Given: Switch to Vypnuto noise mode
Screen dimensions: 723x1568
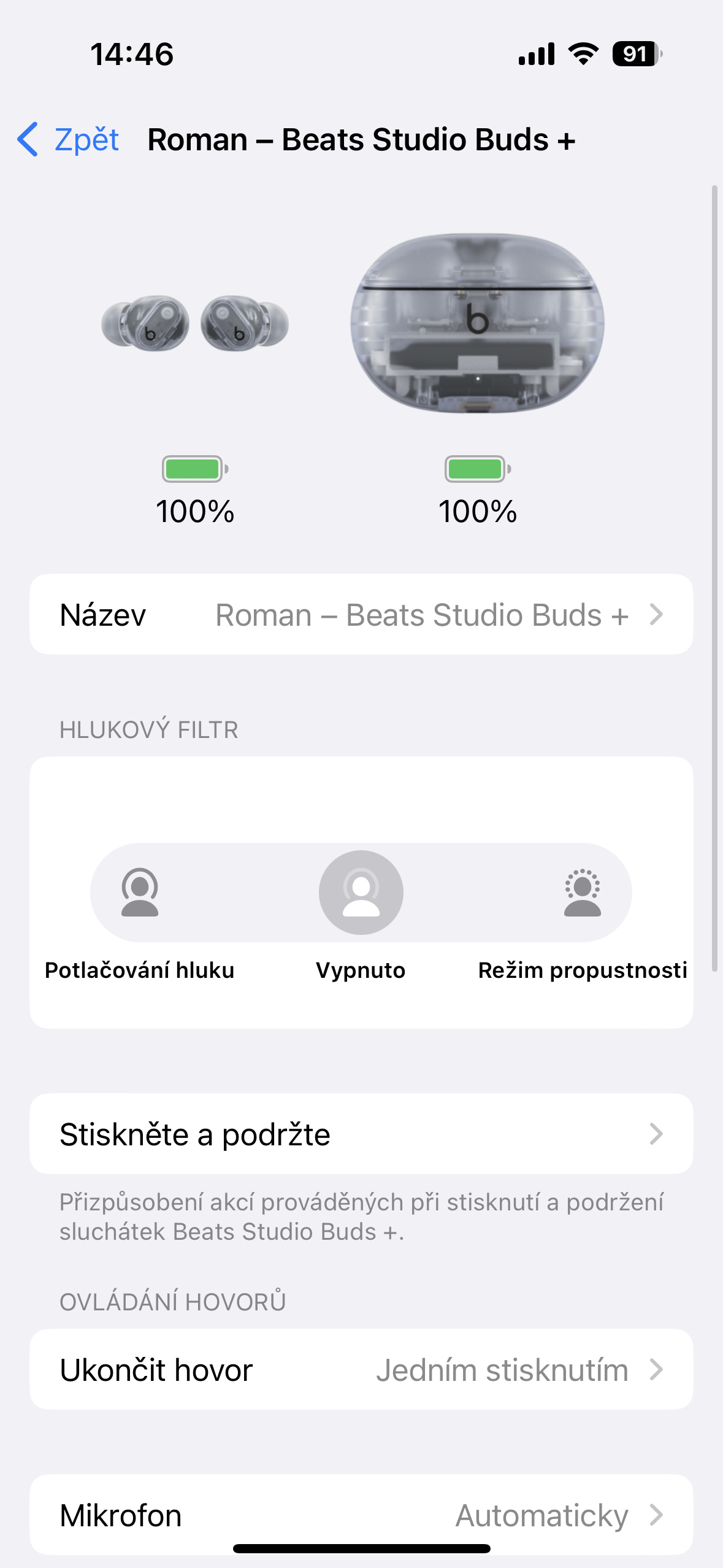Looking at the screenshot, I should click(x=361, y=893).
